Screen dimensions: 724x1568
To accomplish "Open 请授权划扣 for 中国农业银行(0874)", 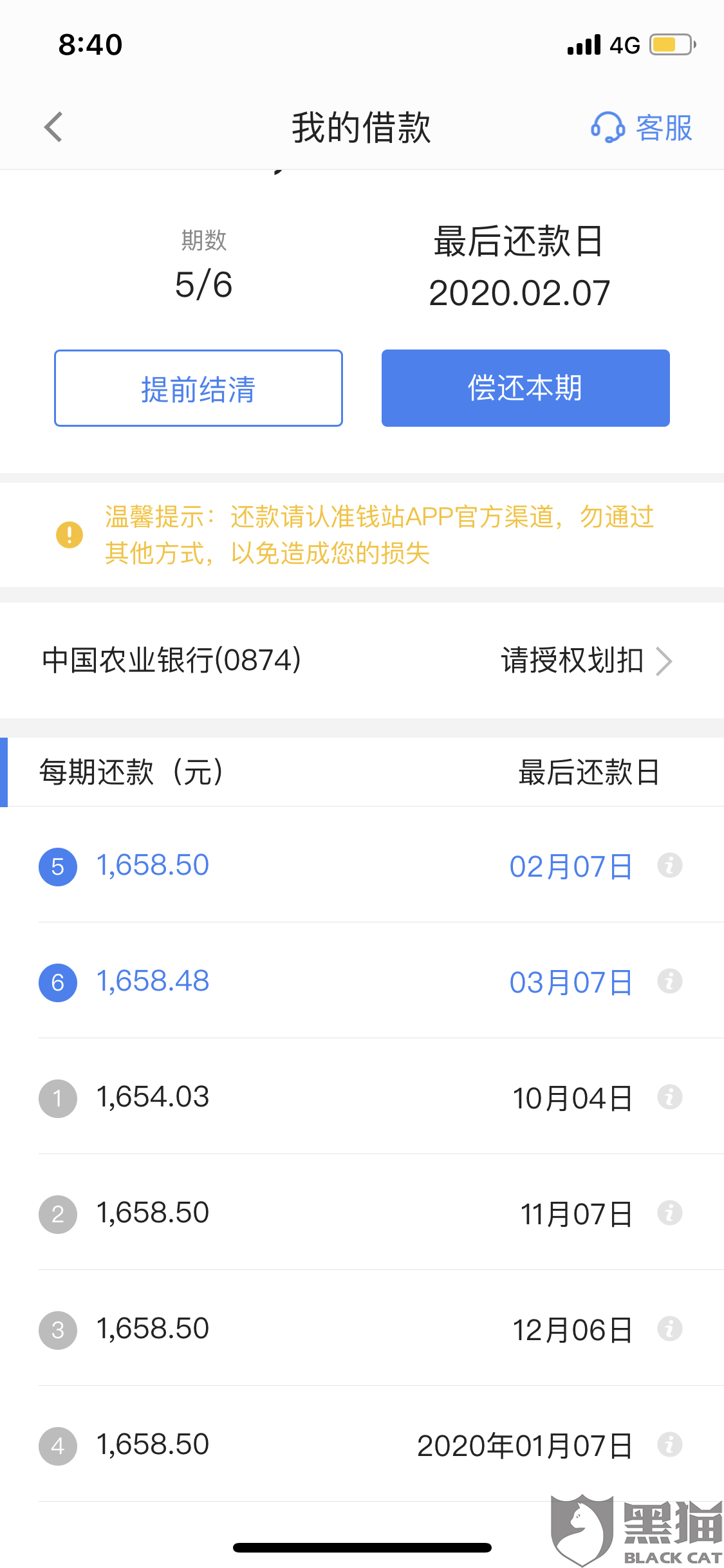I will [x=586, y=661].
